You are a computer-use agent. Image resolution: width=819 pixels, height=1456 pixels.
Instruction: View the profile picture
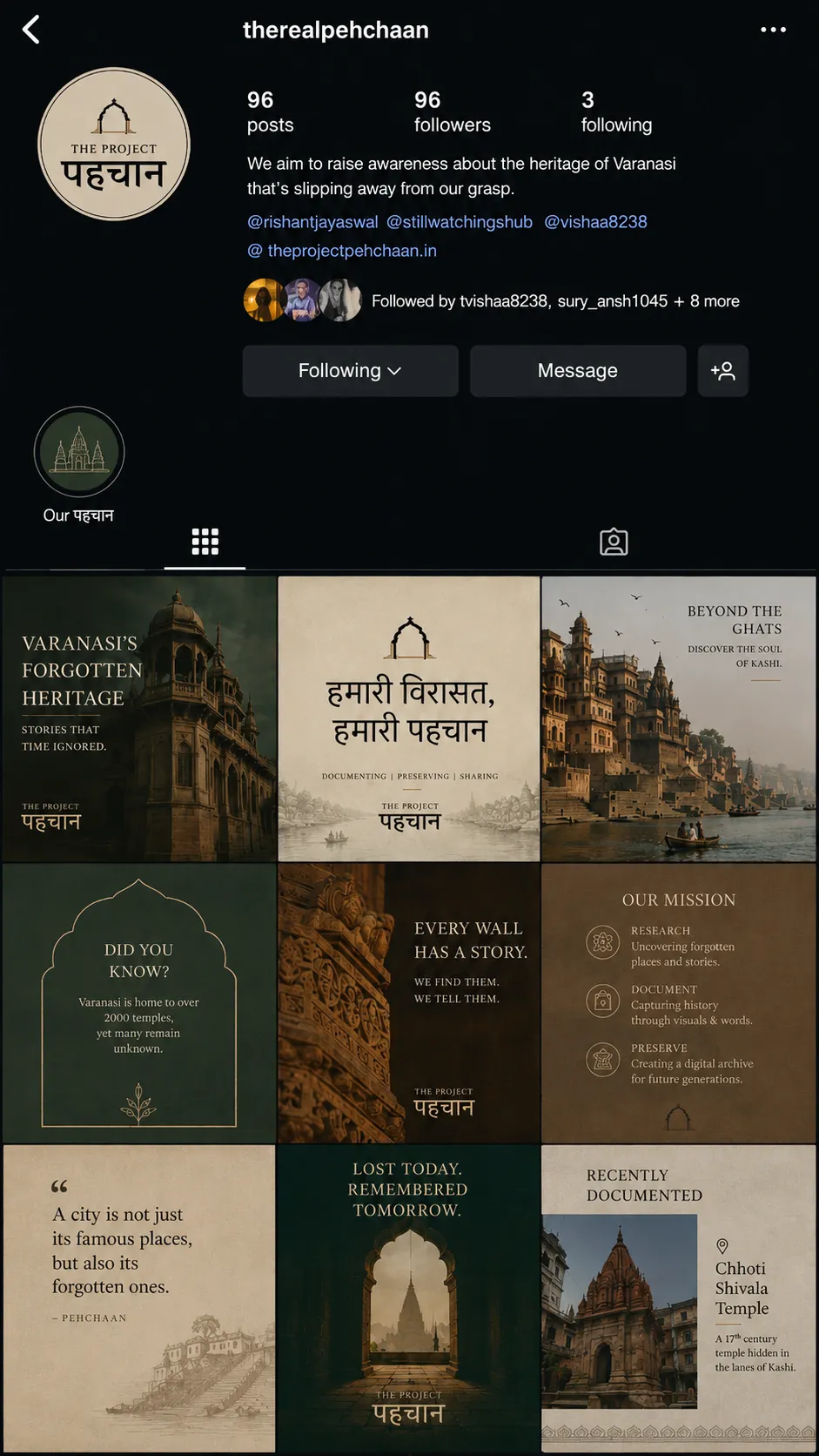(x=114, y=144)
